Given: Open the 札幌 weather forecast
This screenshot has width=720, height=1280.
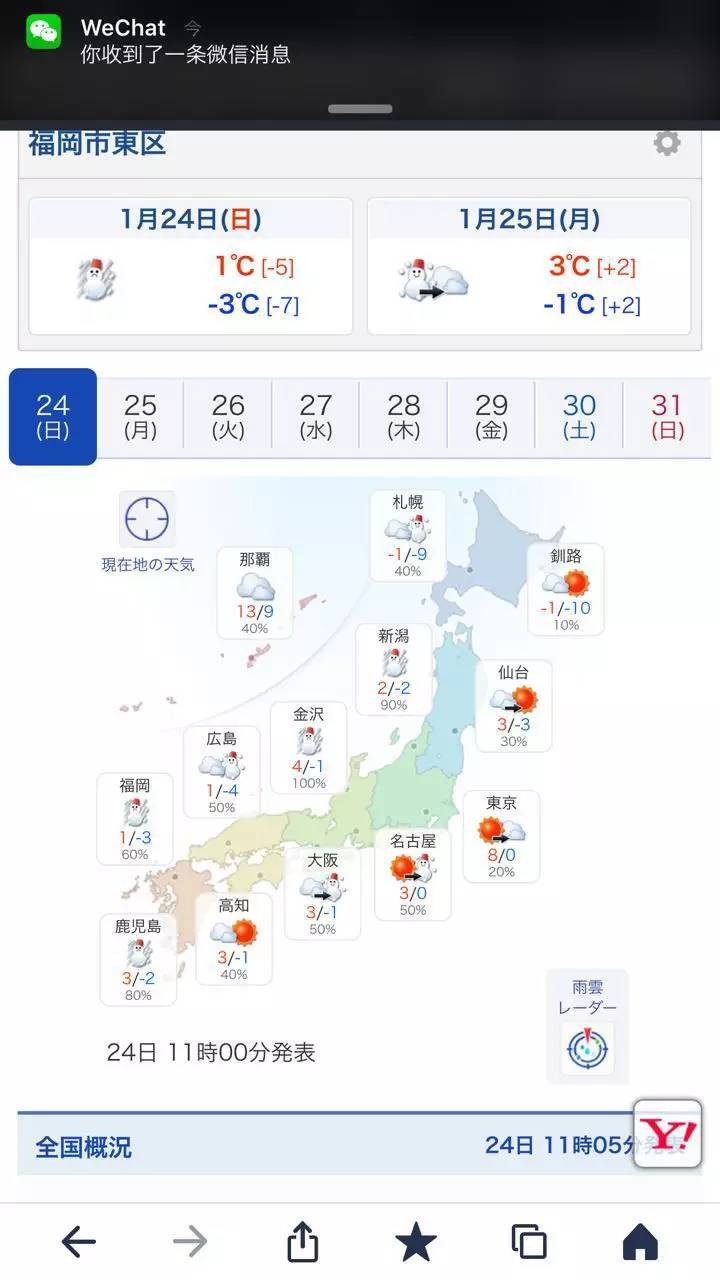Looking at the screenshot, I should pyautogui.click(x=407, y=535).
